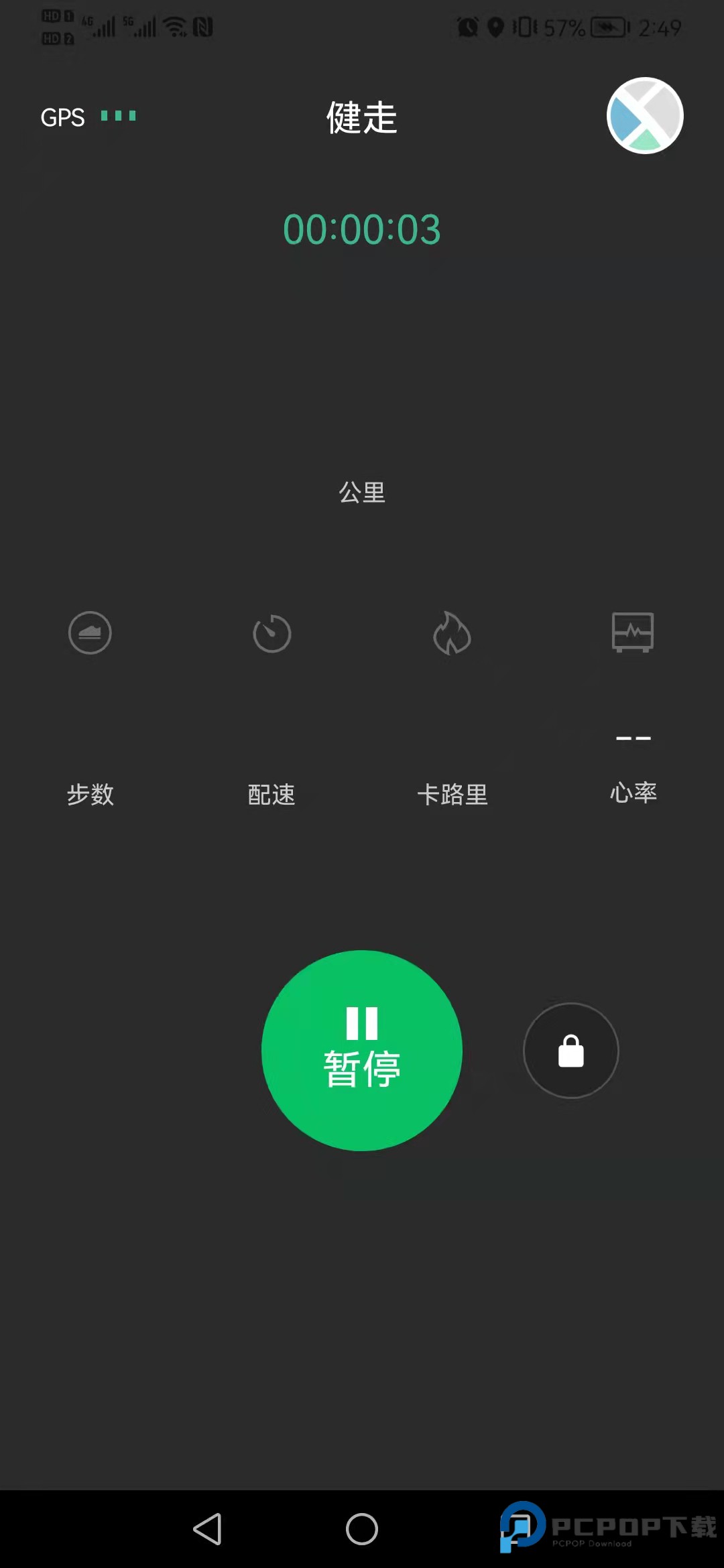The image size is (724, 1568).
Task: Tap the app logo in top right corner
Action: pos(644,115)
